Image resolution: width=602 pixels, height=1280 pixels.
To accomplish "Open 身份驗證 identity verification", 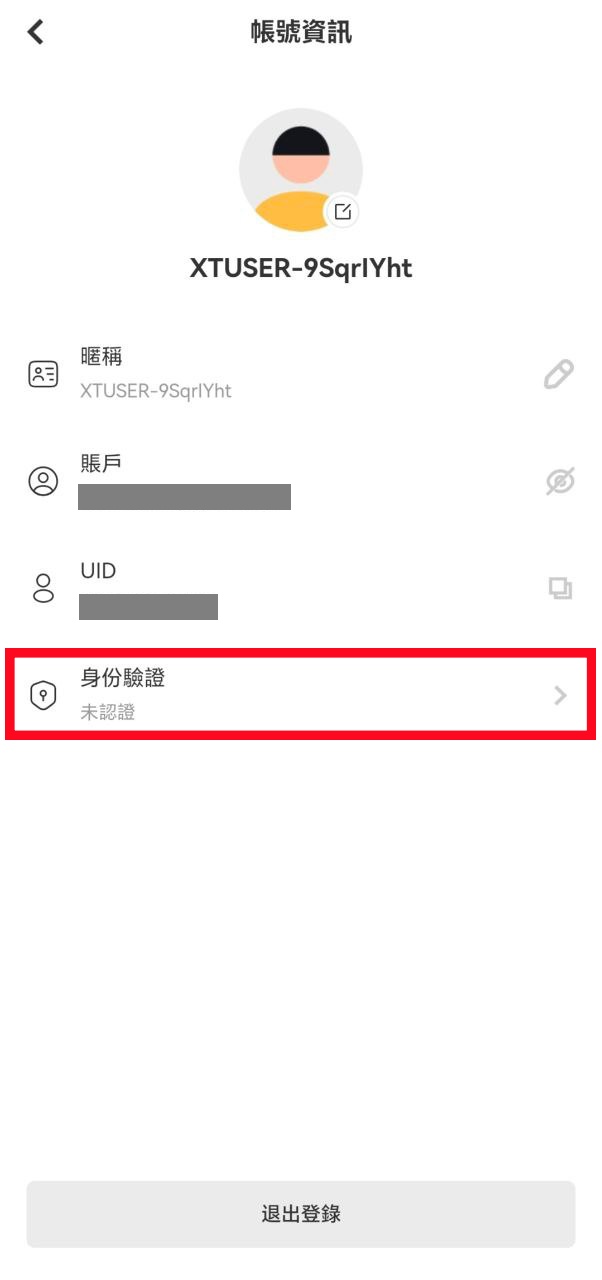I will click(300, 696).
